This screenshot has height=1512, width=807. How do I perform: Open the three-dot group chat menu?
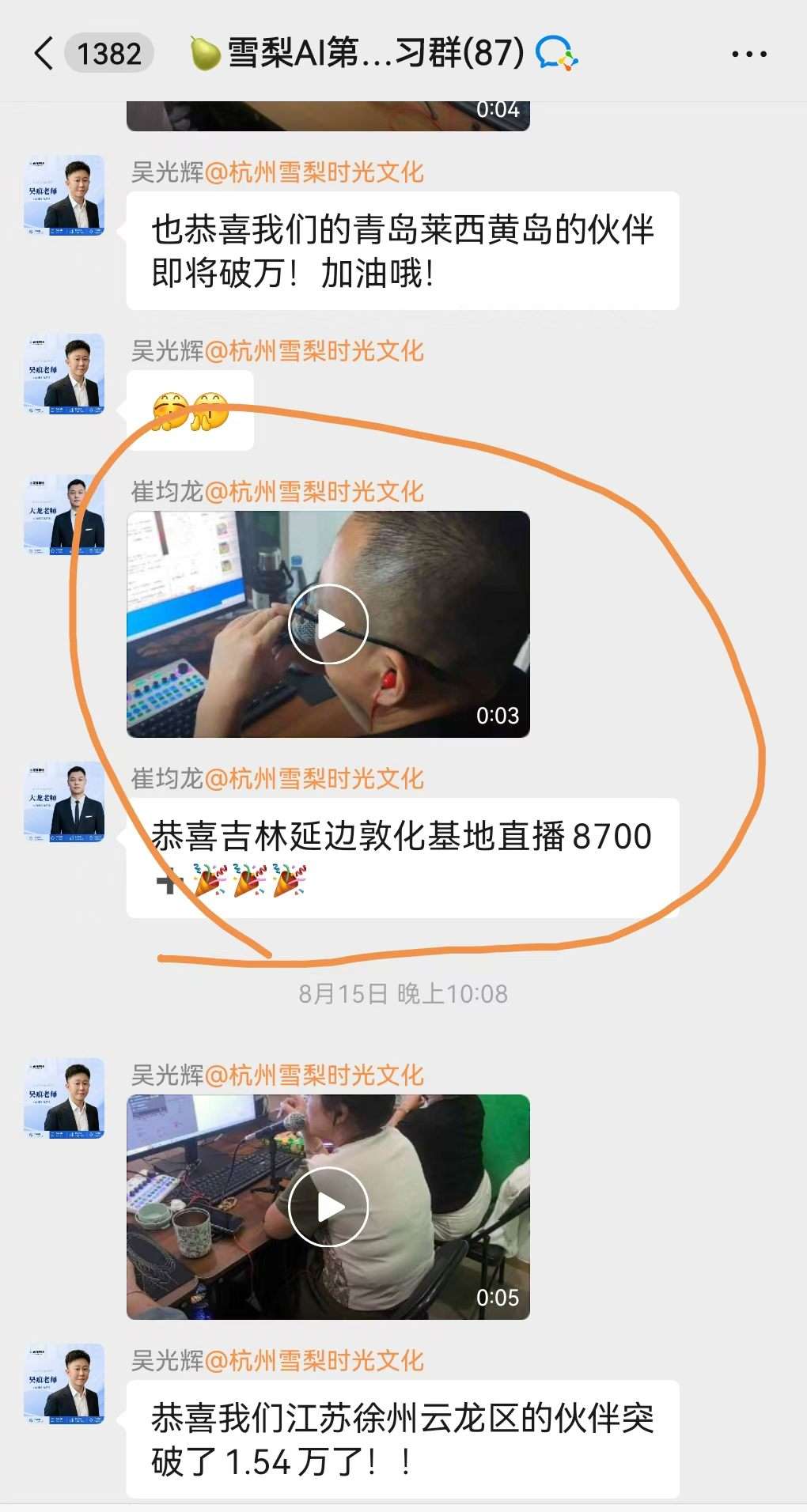tap(748, 54)
